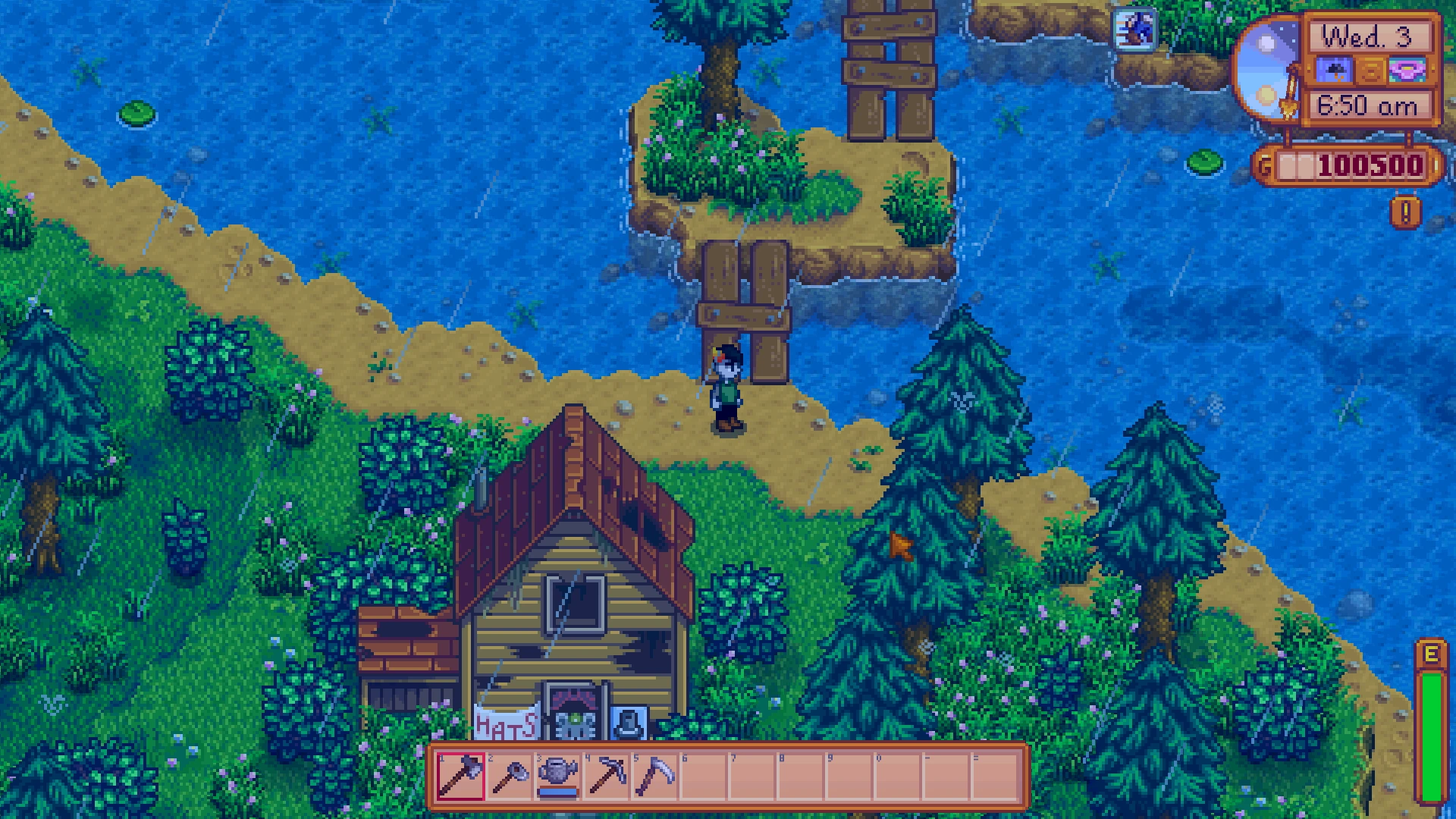Open the quest journal exclamation icon
The width and height of the screenshot is (1456, 819).
(1405, 212)
